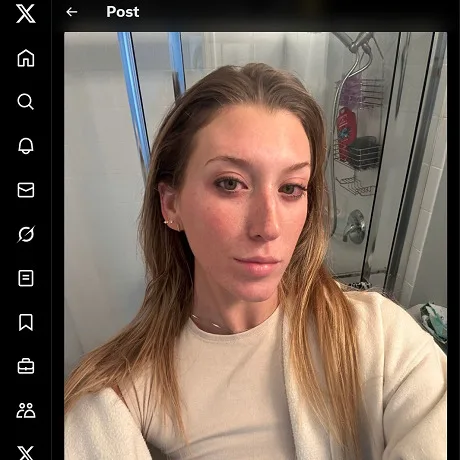Go back using the arrow beside Post

[x=72, y=12]
